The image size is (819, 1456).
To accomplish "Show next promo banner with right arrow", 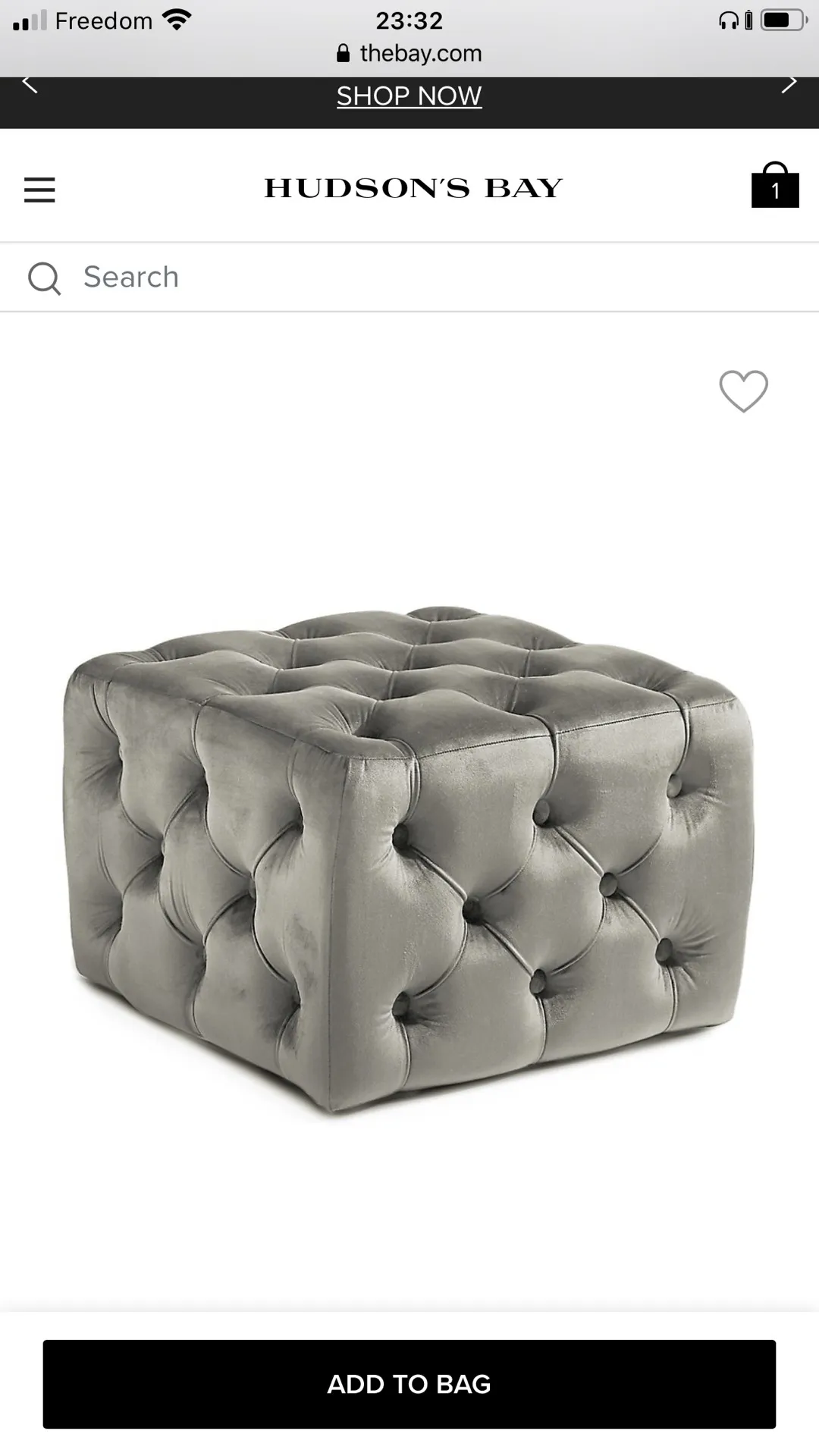I will (789, 83).
